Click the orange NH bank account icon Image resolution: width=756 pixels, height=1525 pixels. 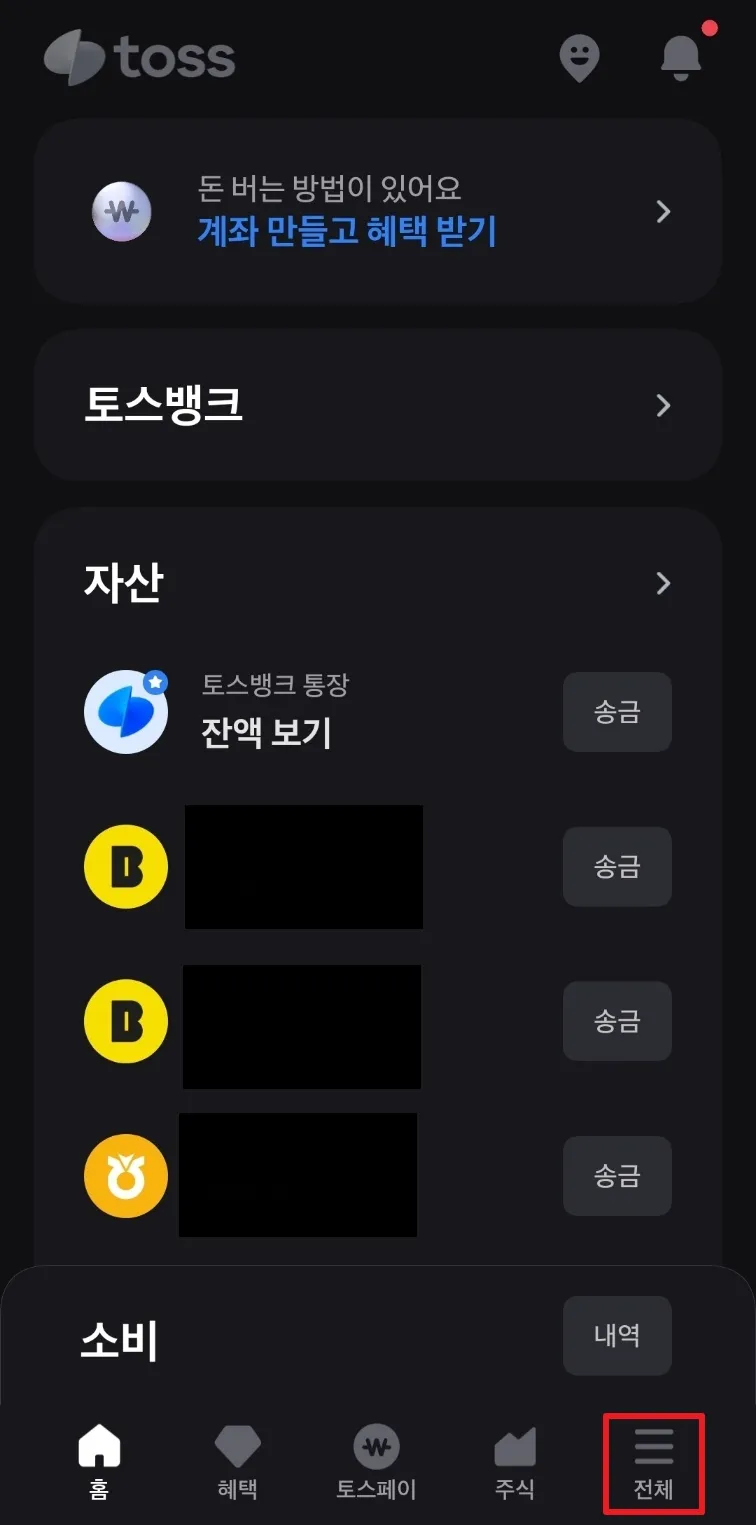pyautogui.click(x=125, y=1176)
